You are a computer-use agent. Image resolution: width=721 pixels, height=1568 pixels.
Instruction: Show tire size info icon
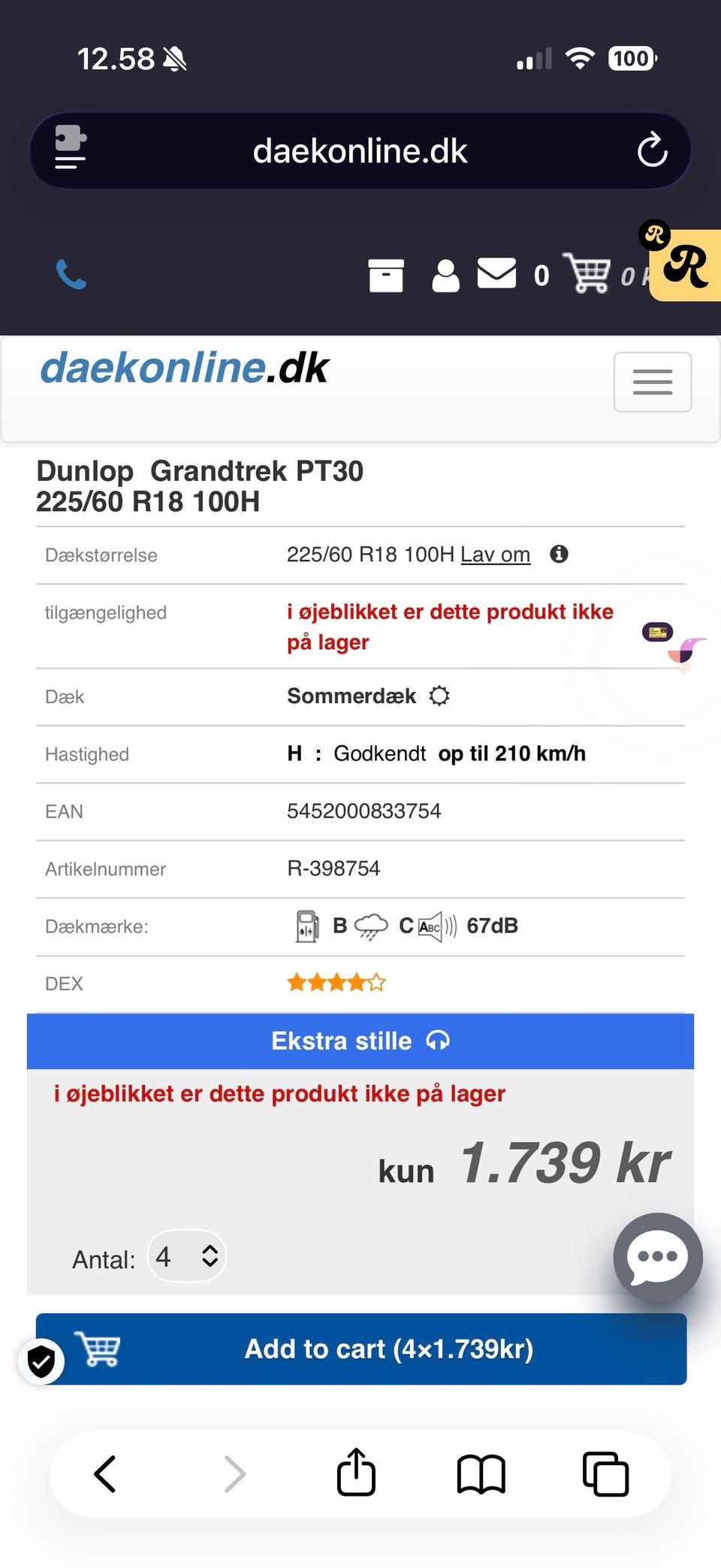[x=559, y=554]
